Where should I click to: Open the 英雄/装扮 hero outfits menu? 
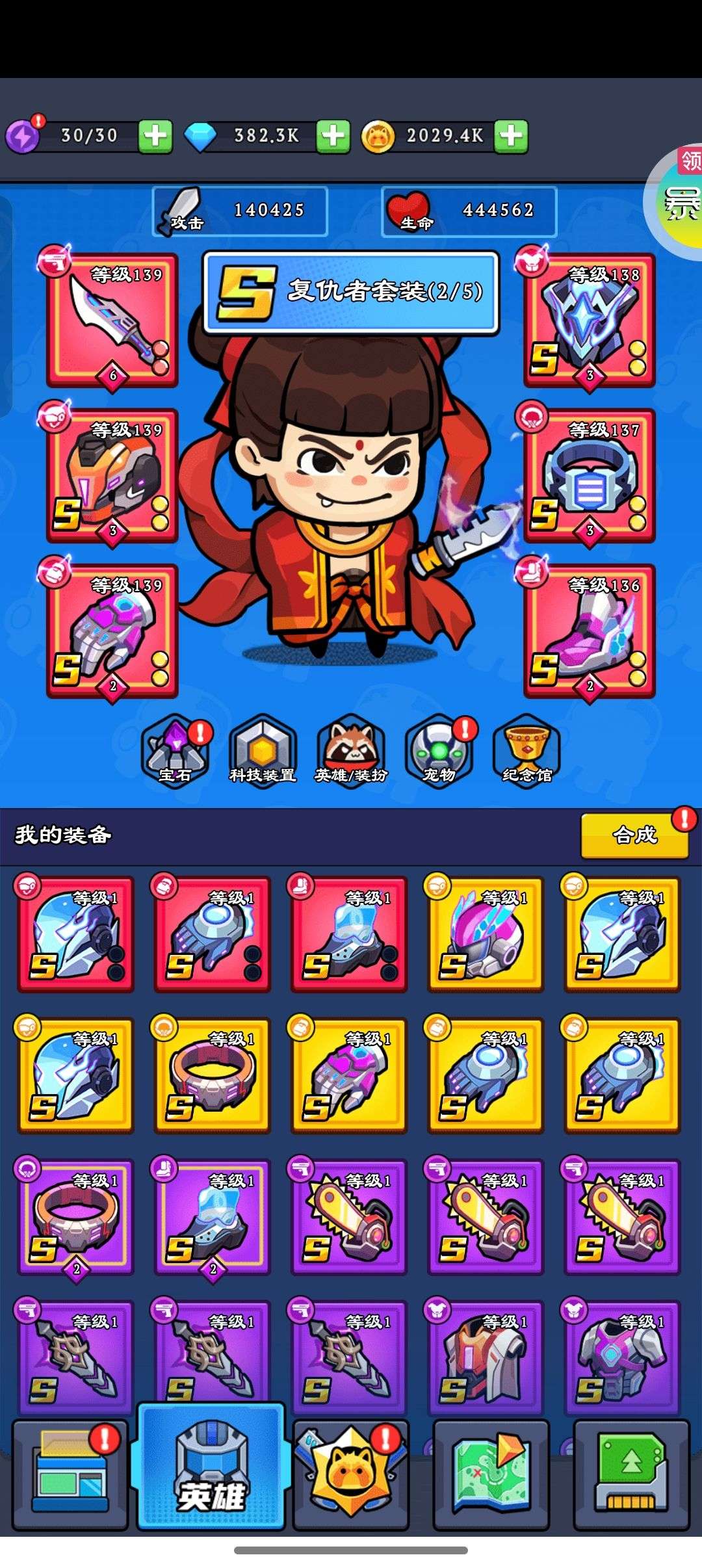click(351, 750)
